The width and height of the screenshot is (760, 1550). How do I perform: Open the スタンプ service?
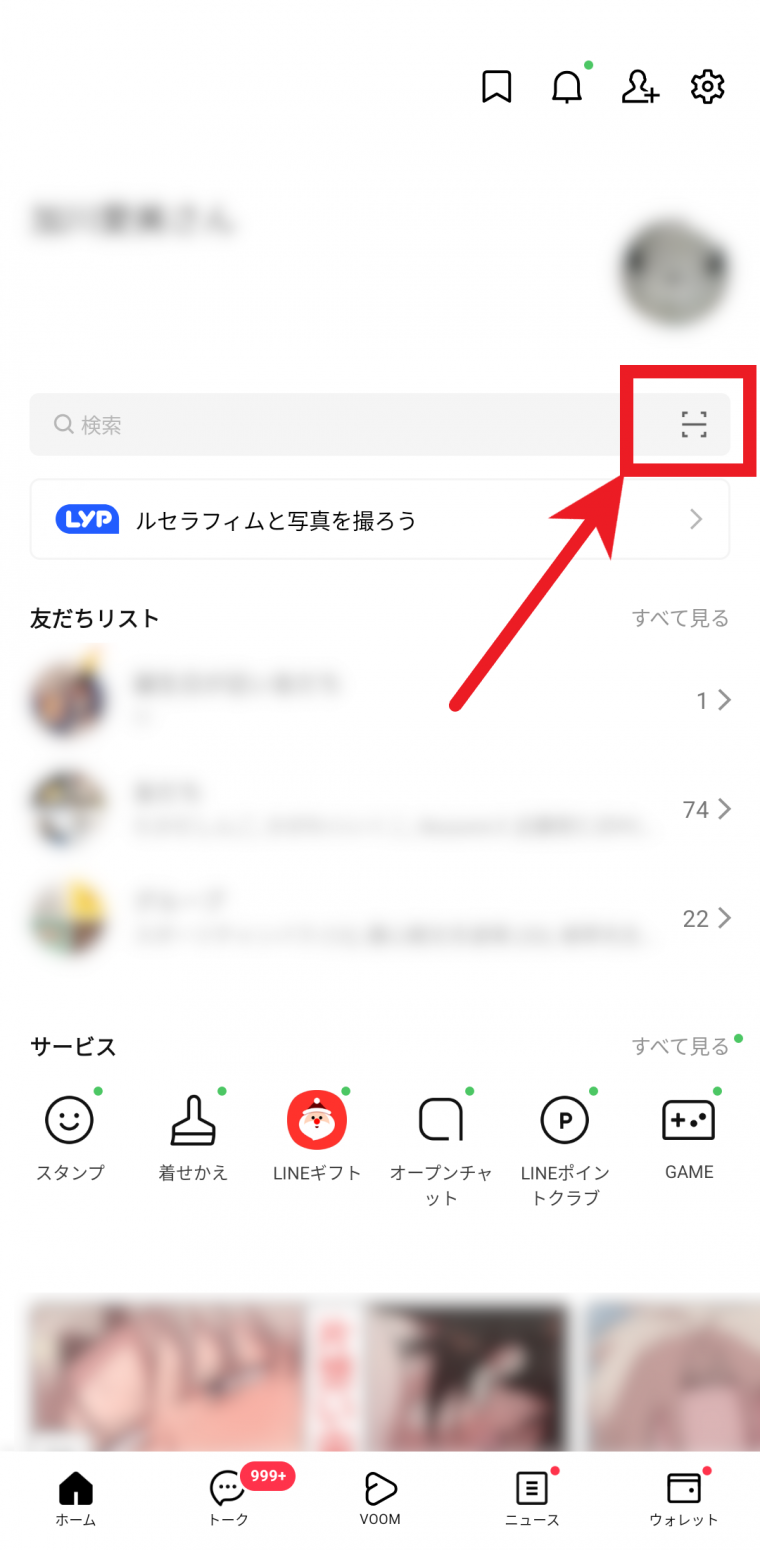pos(70,1137)
